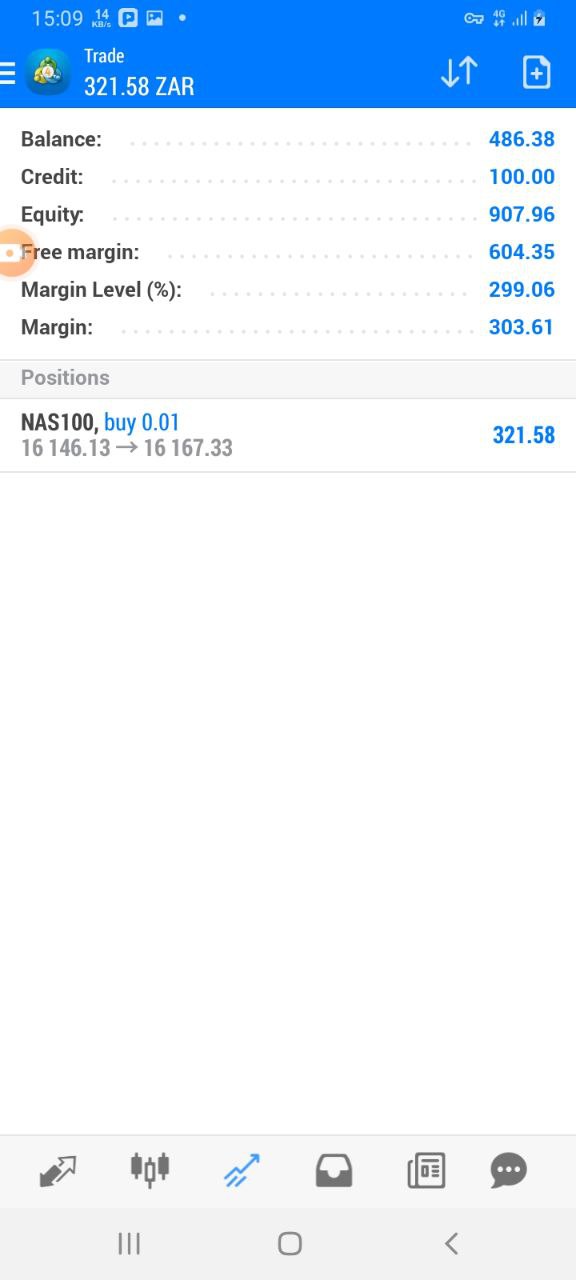The image size is (576, 1280).
Task: Go back with system back button
Action: click(451, 1243)
